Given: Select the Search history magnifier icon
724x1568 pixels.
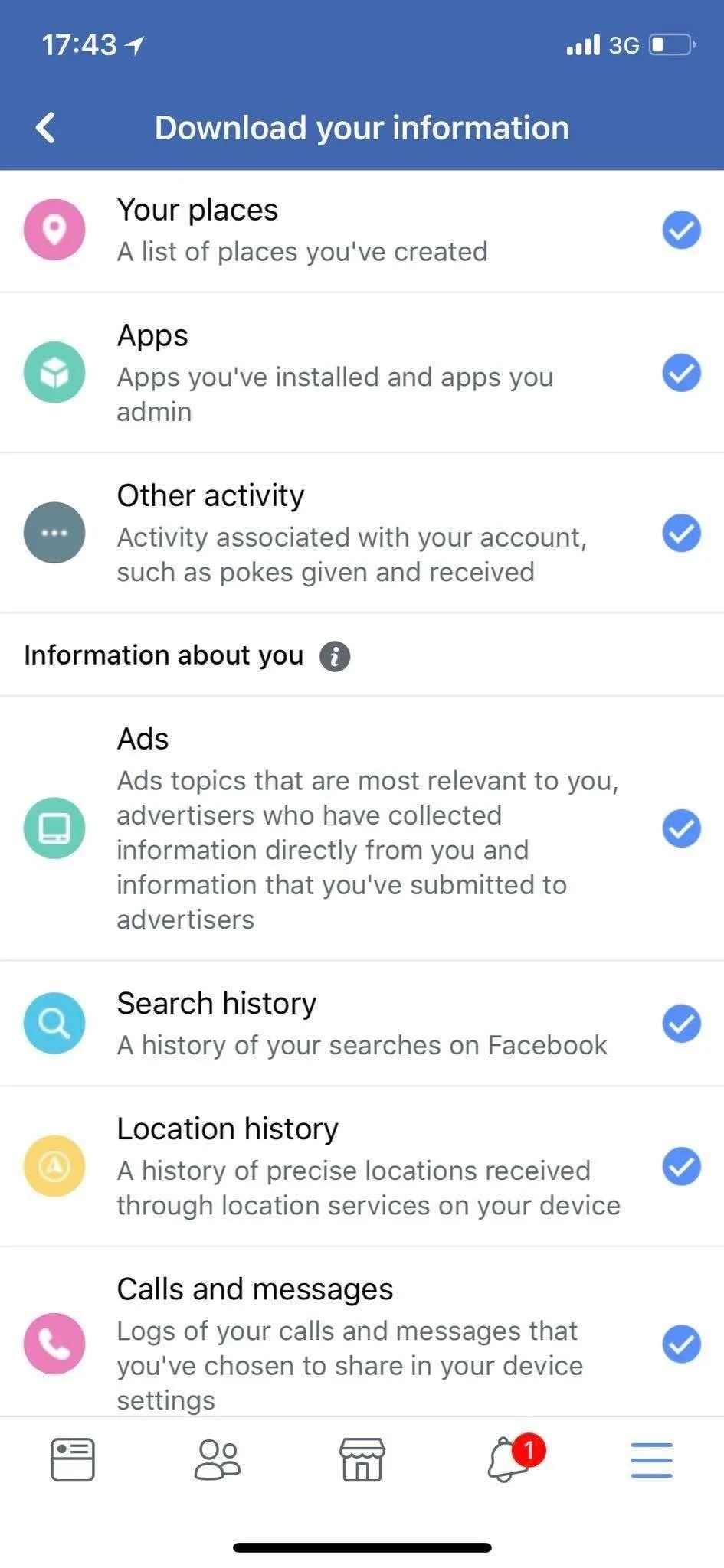Looking at the screenshot, I should [x=54, y=1023].
